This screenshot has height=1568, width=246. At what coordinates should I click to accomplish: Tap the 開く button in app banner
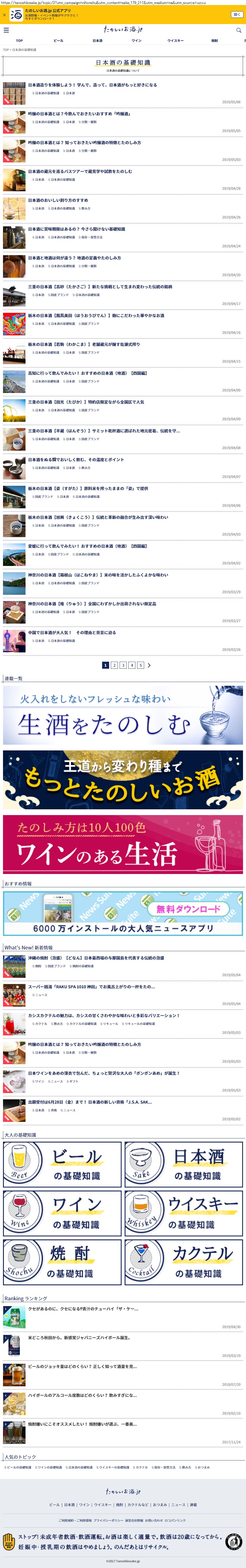(236, 15)
